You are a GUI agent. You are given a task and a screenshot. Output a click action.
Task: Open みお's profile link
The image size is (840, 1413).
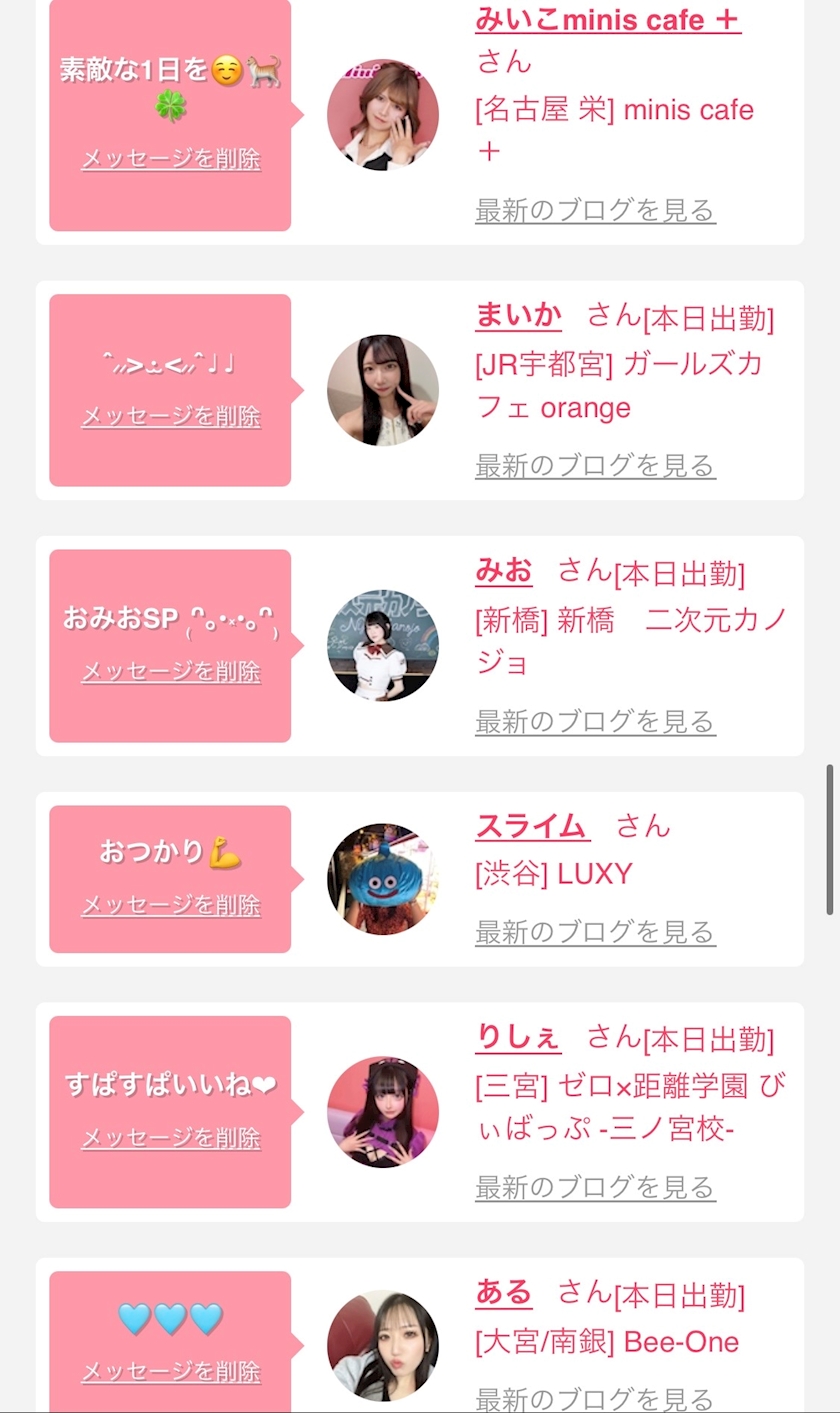pyautogui.click(x=504, y=571)
